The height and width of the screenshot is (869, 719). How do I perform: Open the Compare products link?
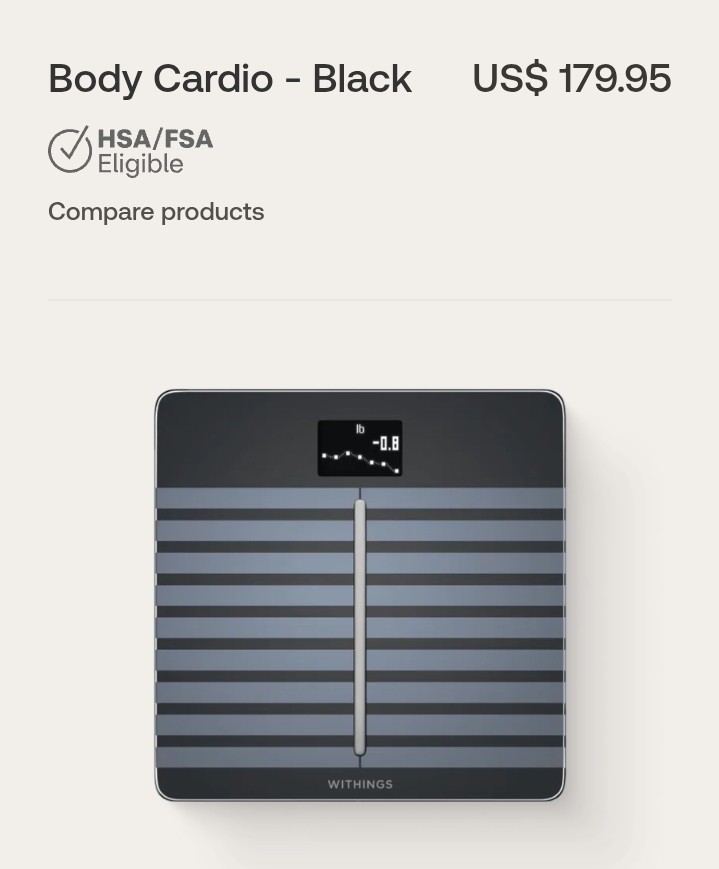pos(156,212)
